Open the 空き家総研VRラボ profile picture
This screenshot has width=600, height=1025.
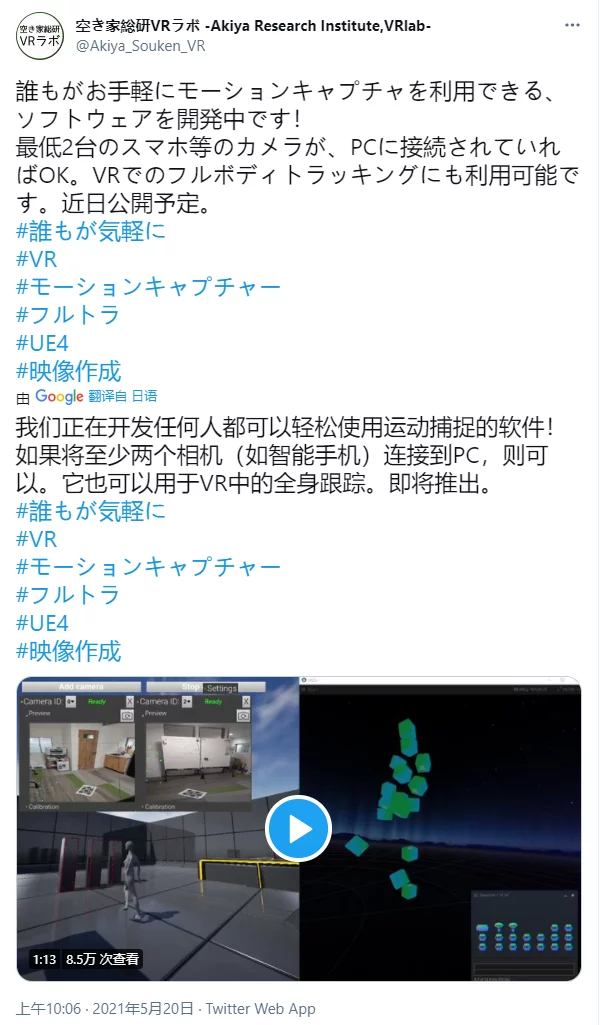click(41, 35)
